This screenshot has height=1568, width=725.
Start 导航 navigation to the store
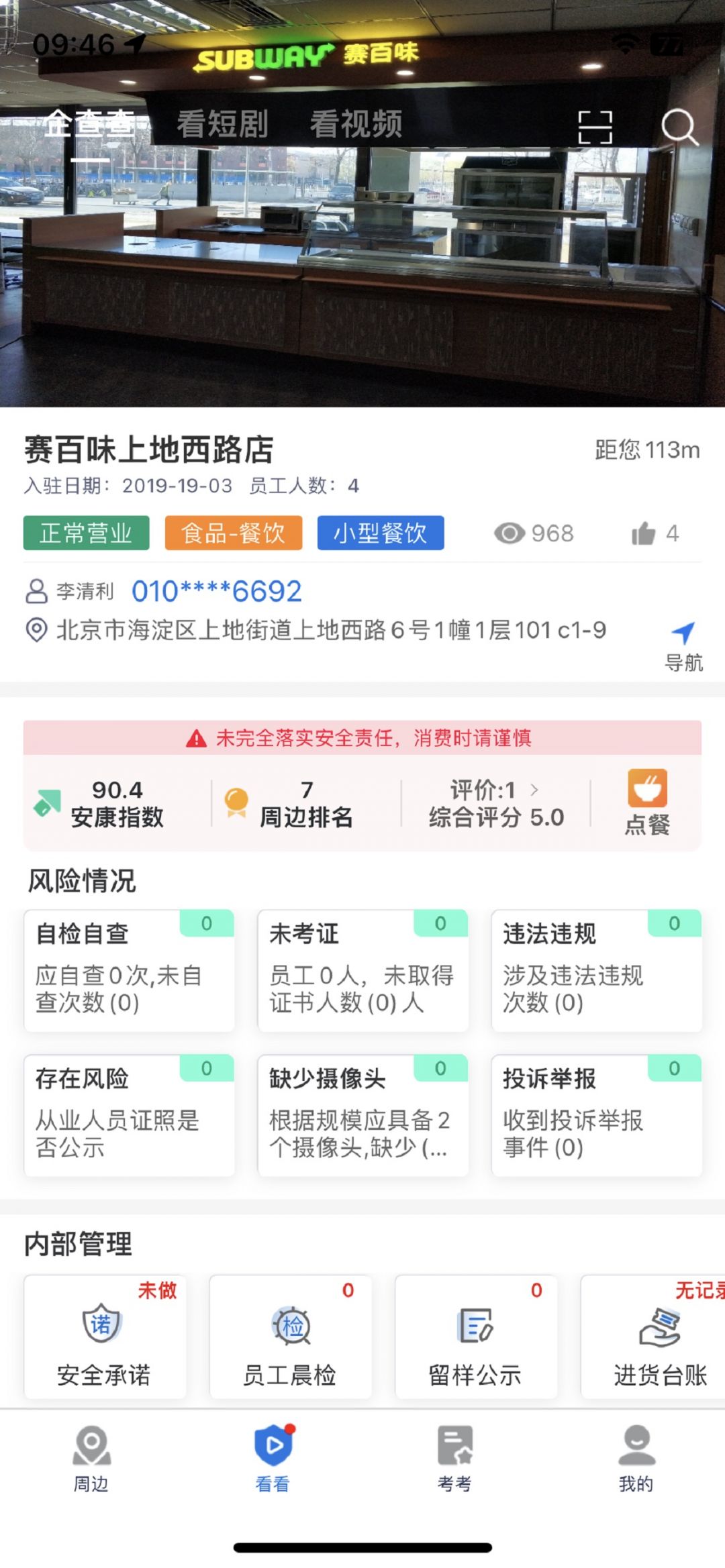tap(683, 645)
